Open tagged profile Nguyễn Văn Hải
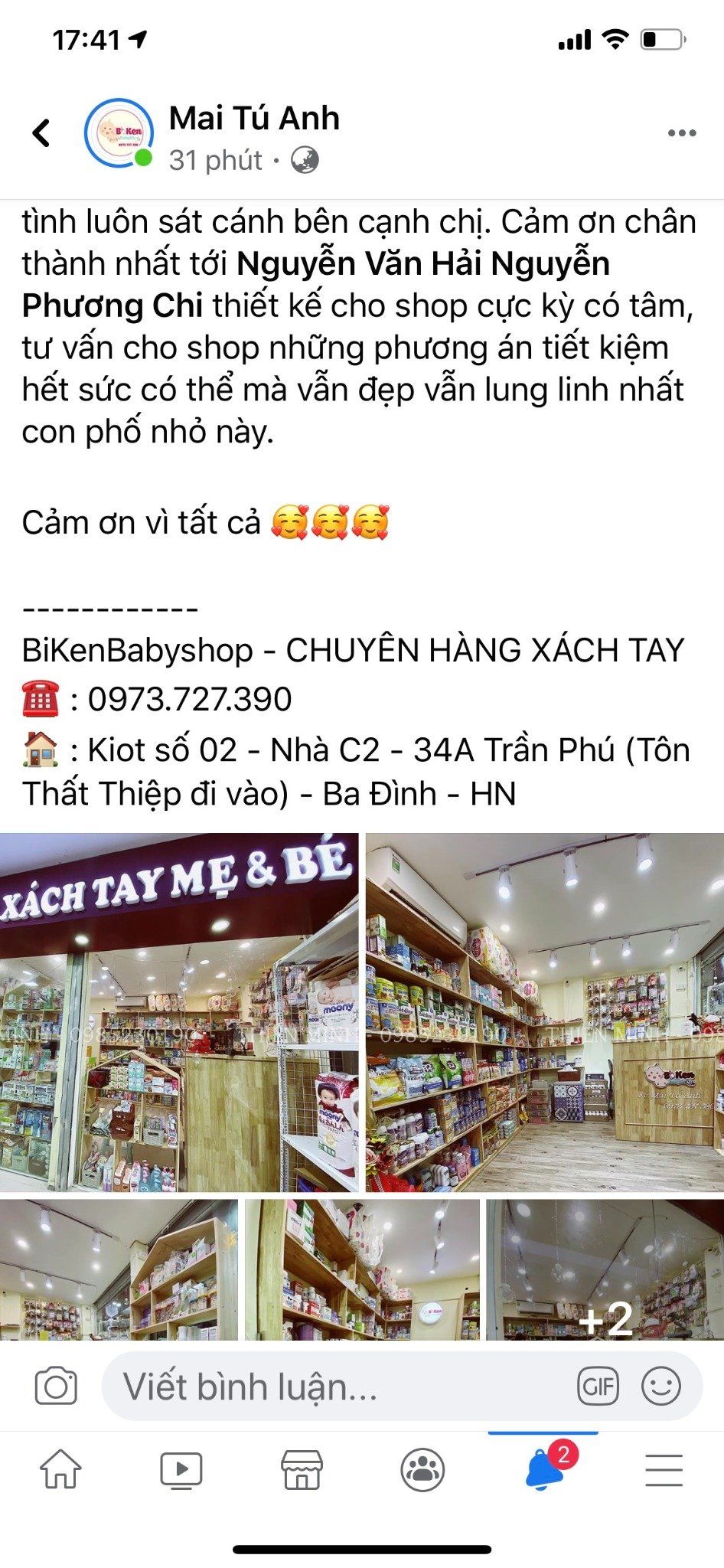The image size is (724, 1568). coord(360,263)
